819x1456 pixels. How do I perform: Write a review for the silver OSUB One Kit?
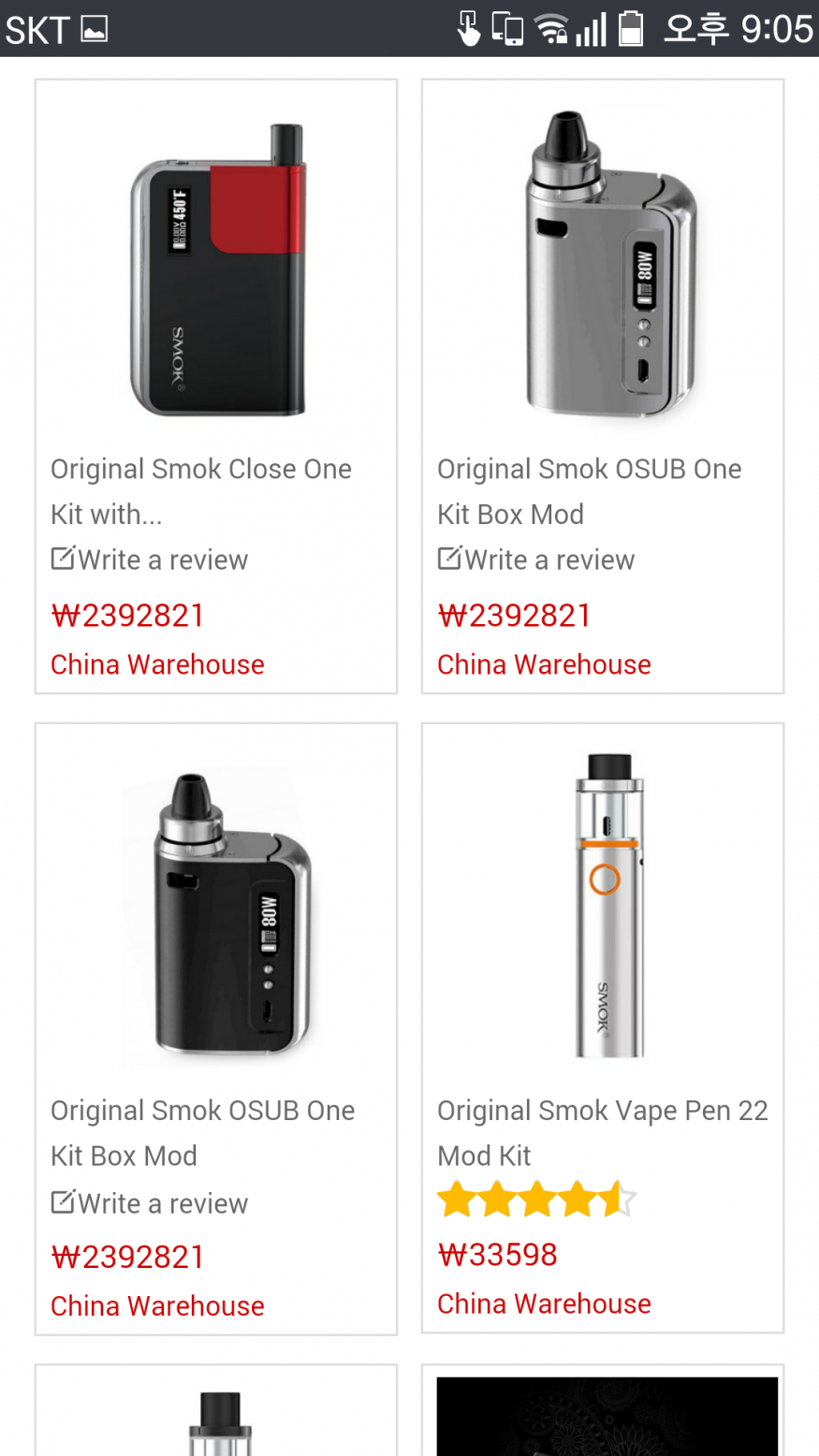coord(536,560)
